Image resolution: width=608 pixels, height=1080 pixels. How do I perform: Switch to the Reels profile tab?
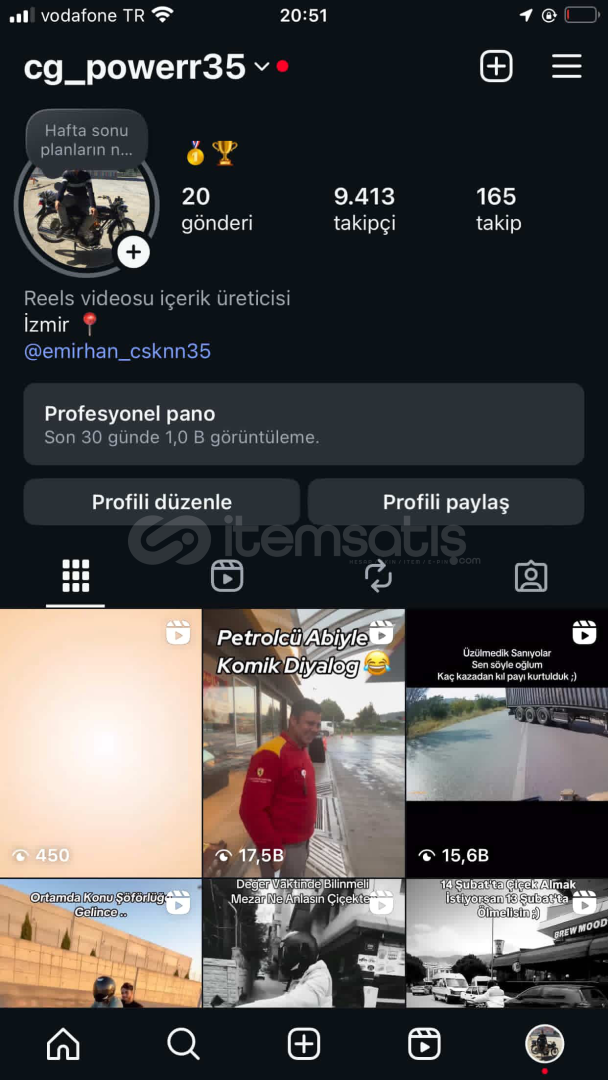(227, 576)
